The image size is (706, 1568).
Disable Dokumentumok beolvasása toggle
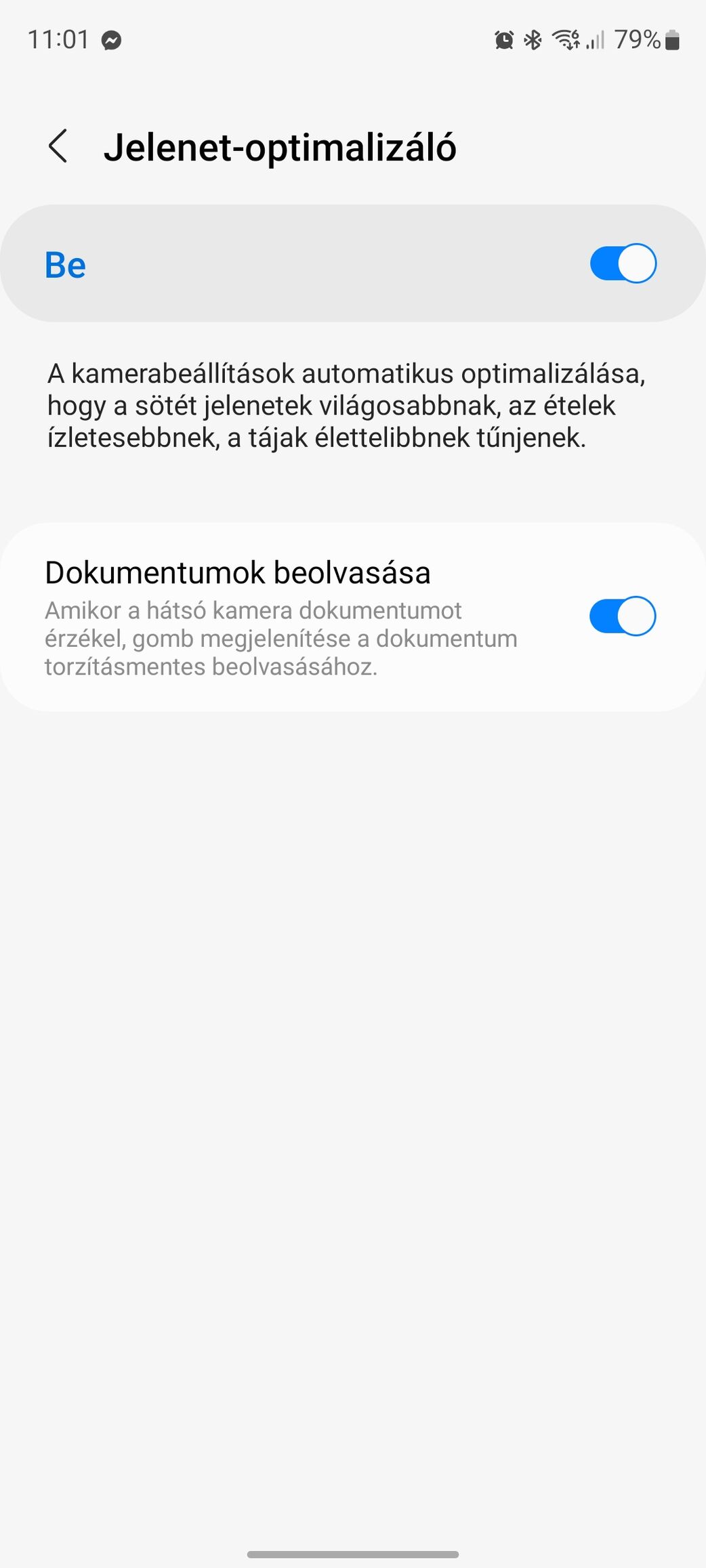[623, 616]
